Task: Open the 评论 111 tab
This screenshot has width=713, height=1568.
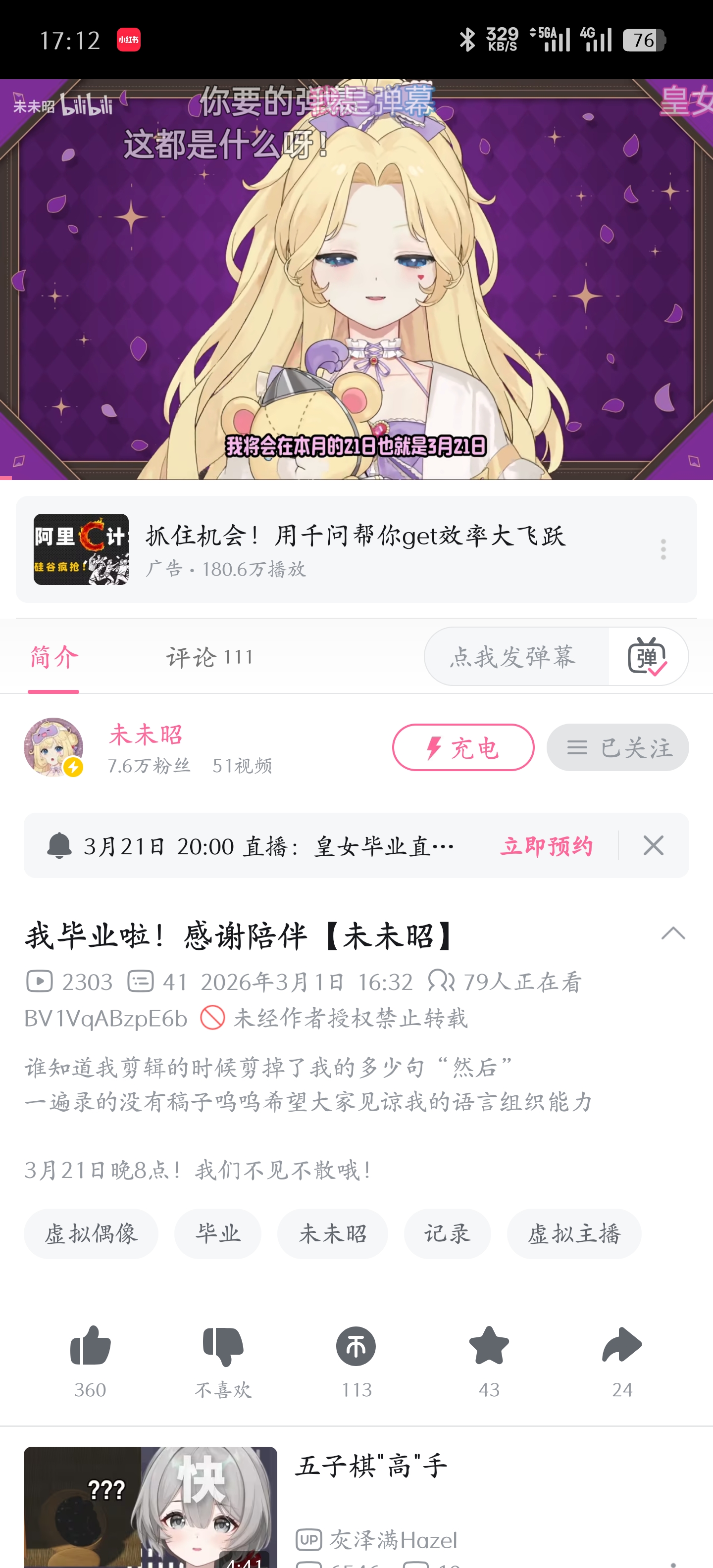Action: [209, 657]
